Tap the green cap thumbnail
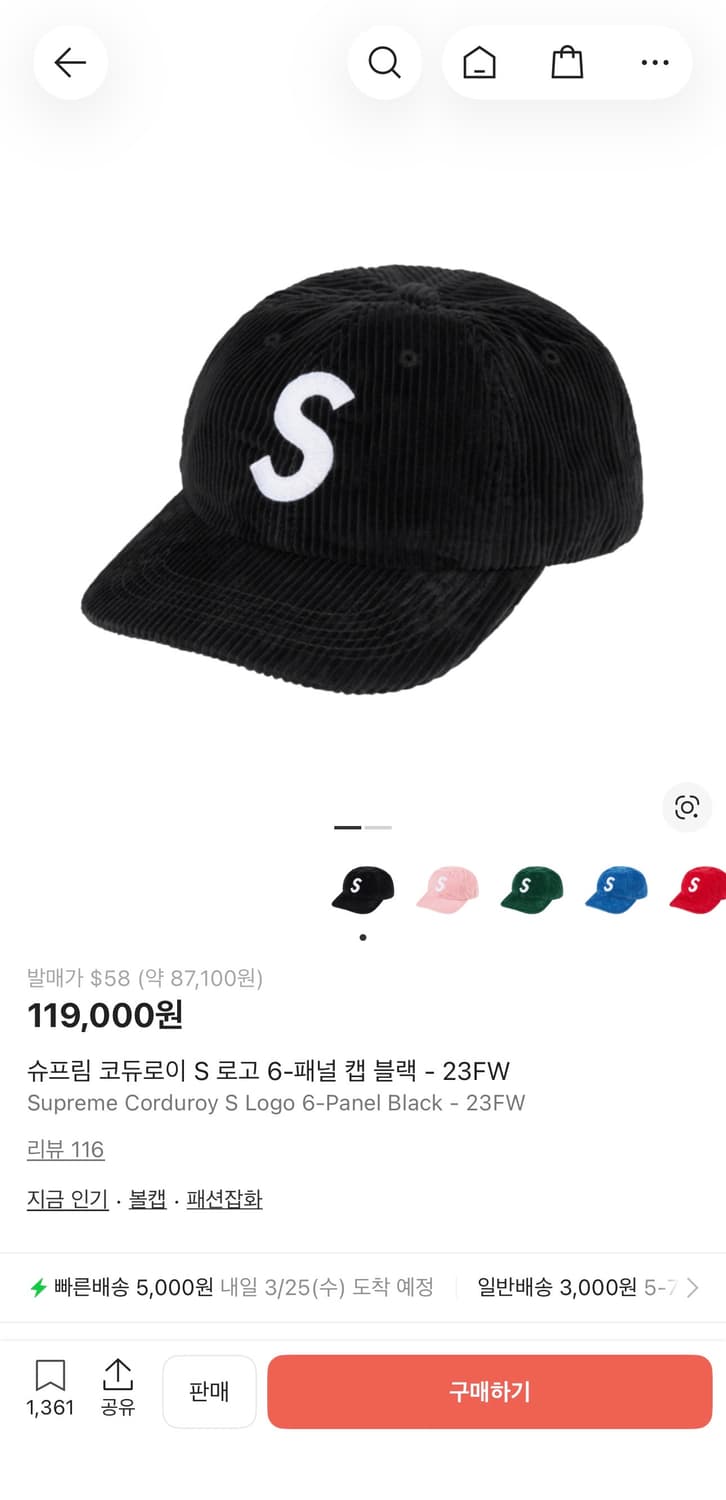Image resolution: width=726 pixels, height=1500 pixels. coord(531,888)
